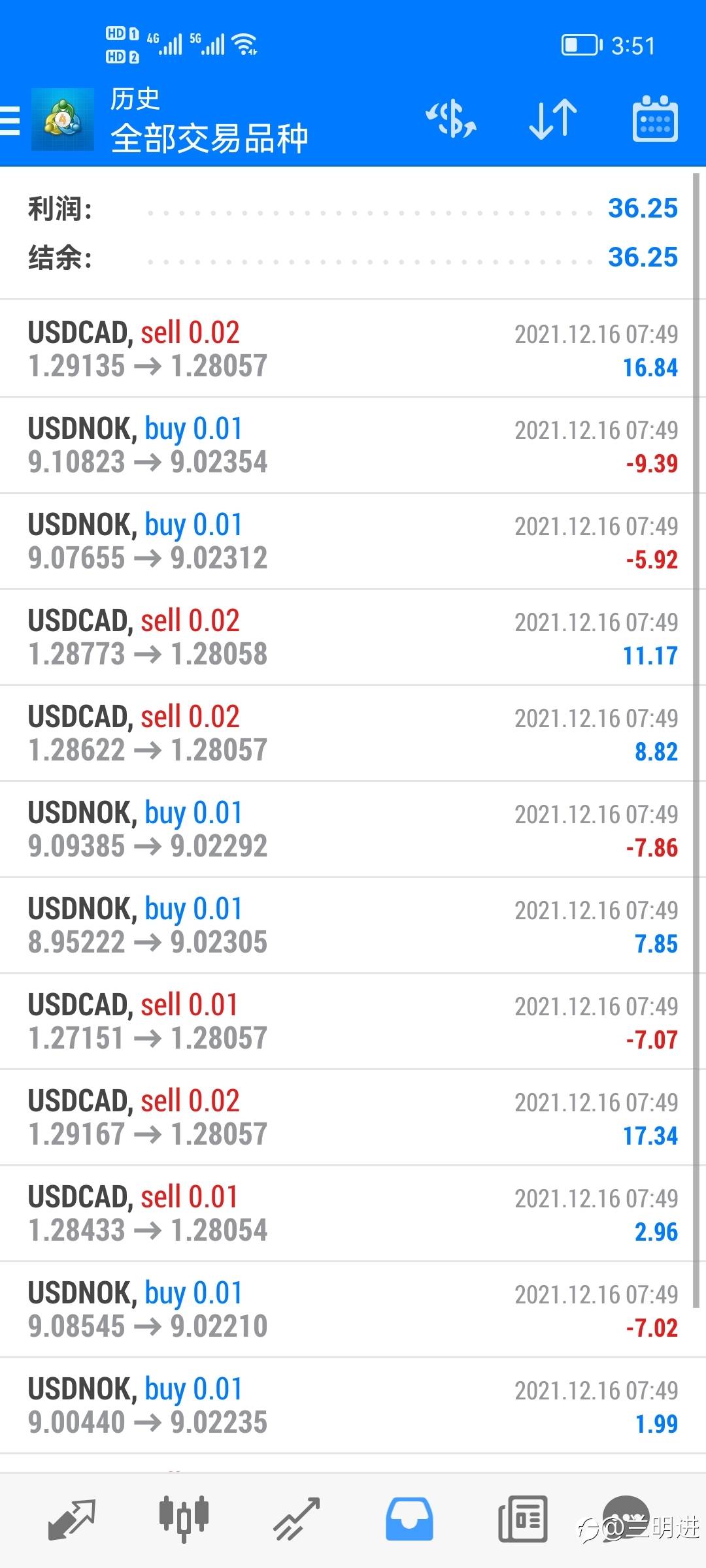The width and height of the screenshot is (706, 1568).
Task: Switch to the news tab
Action: tap(522, 1519)
